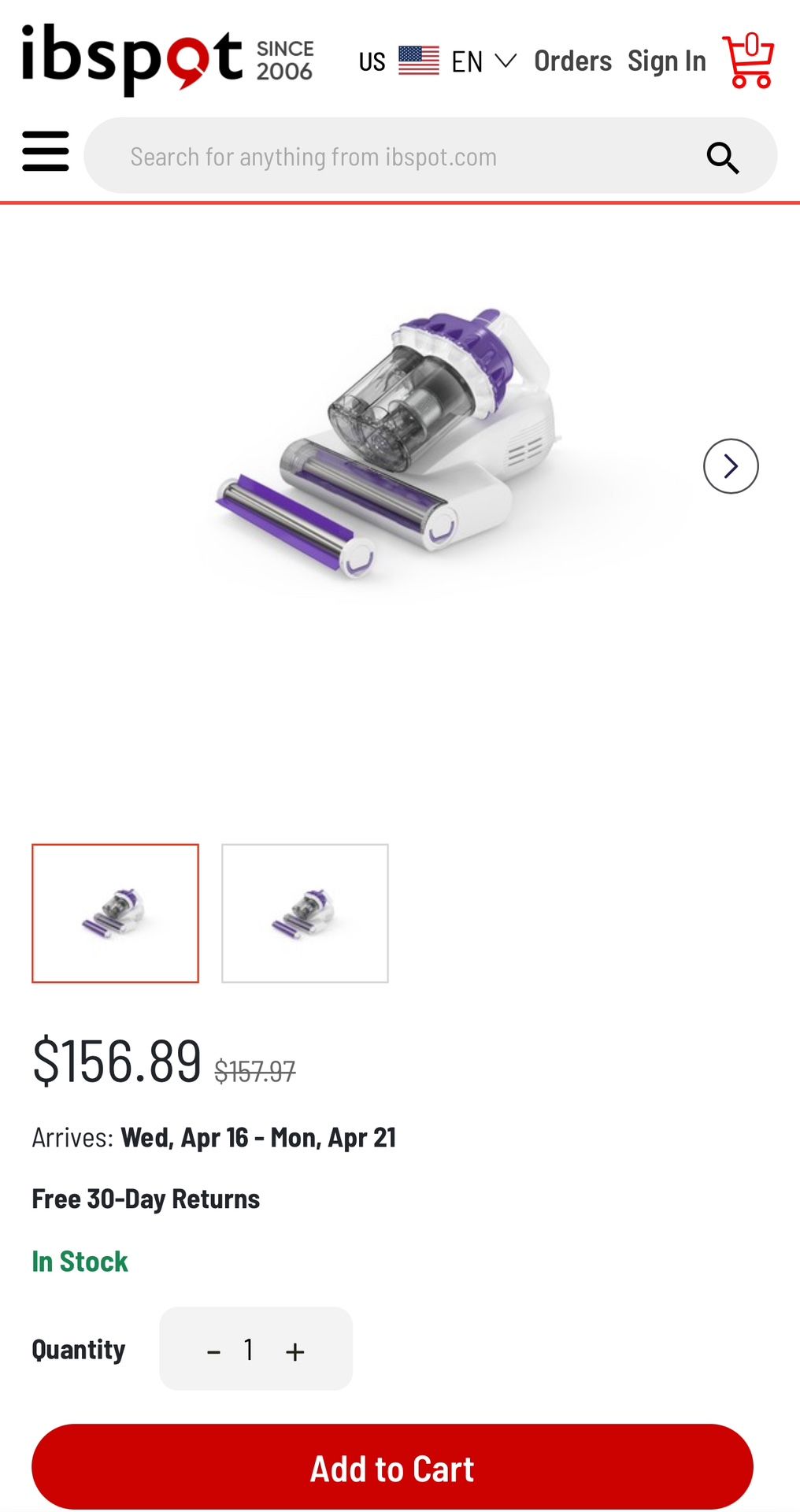Screen dimensions: 800x1512
Task: Expand the US EN language dropdown
Action: coord(438,61)
